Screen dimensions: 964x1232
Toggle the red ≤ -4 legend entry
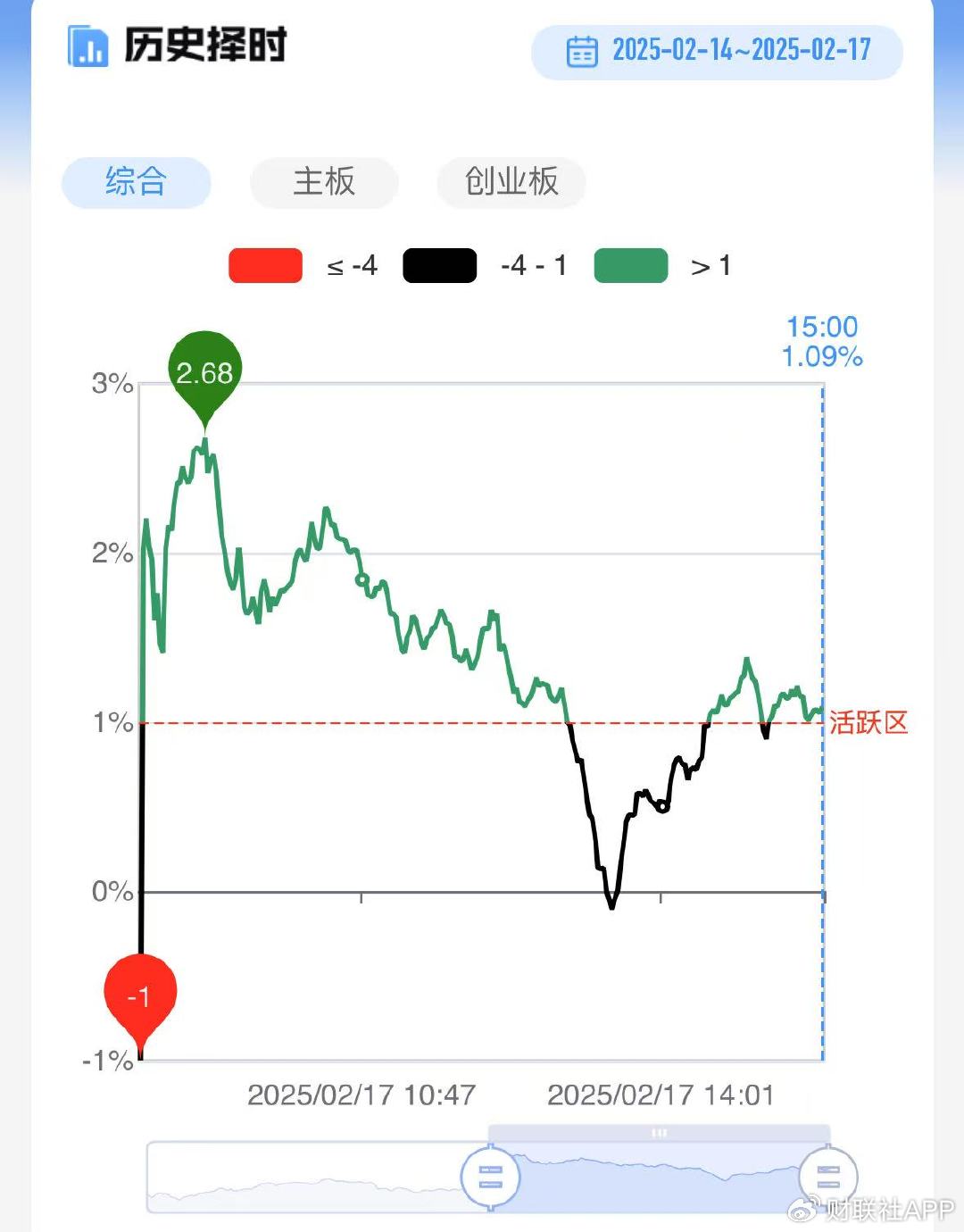tap(264, 264)
